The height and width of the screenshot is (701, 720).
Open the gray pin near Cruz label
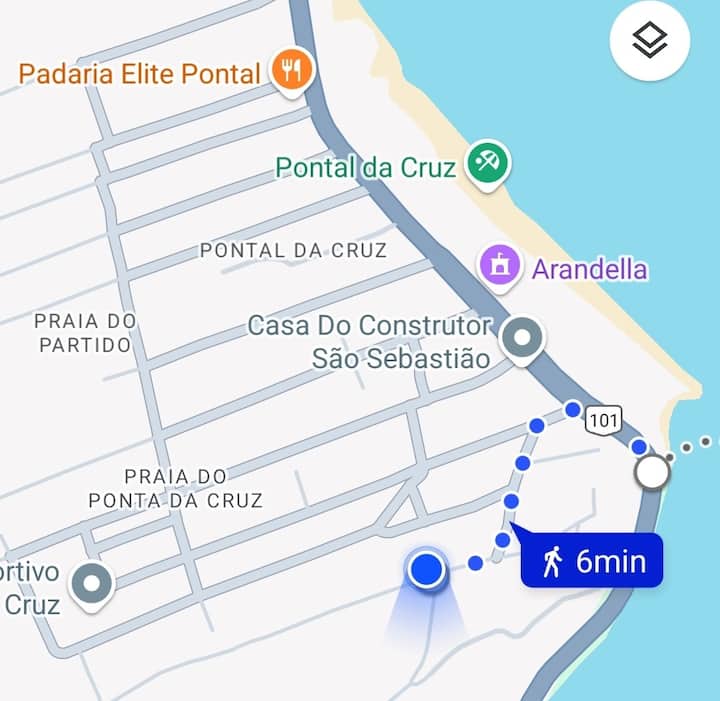click(x=93, y=584)
